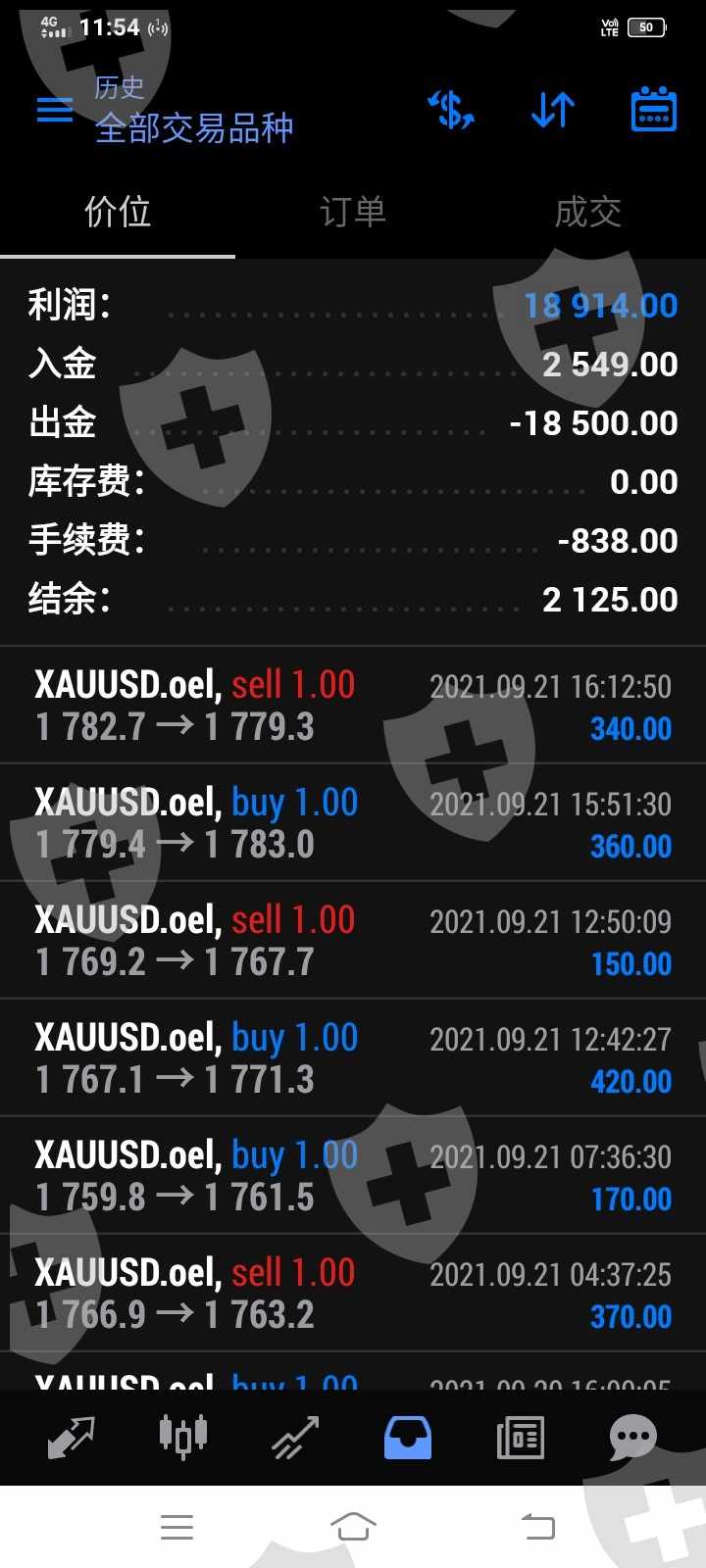Open the candlestick chart tab

183,1438
